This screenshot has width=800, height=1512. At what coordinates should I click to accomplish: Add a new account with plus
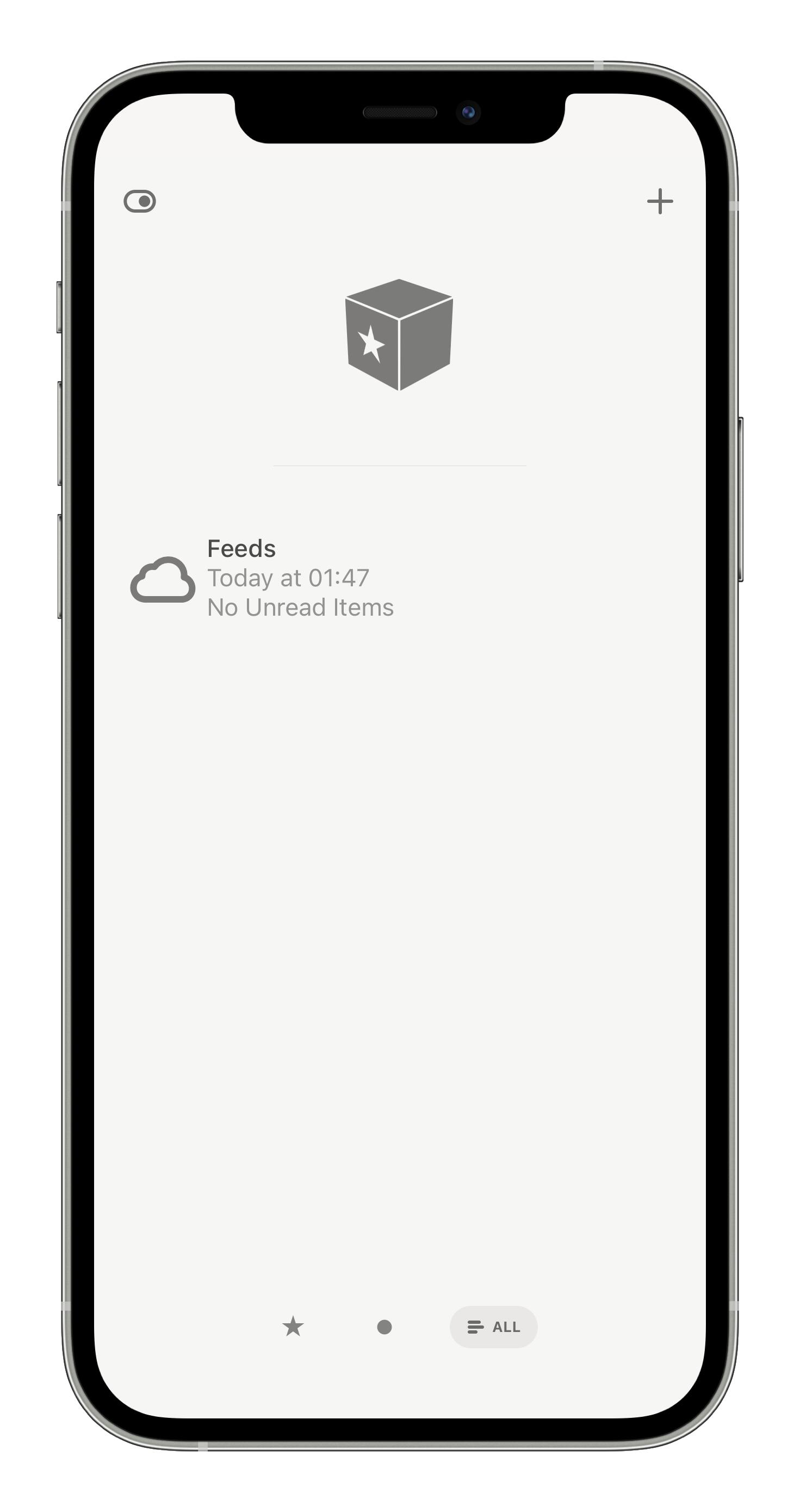[x=660, y=201]
